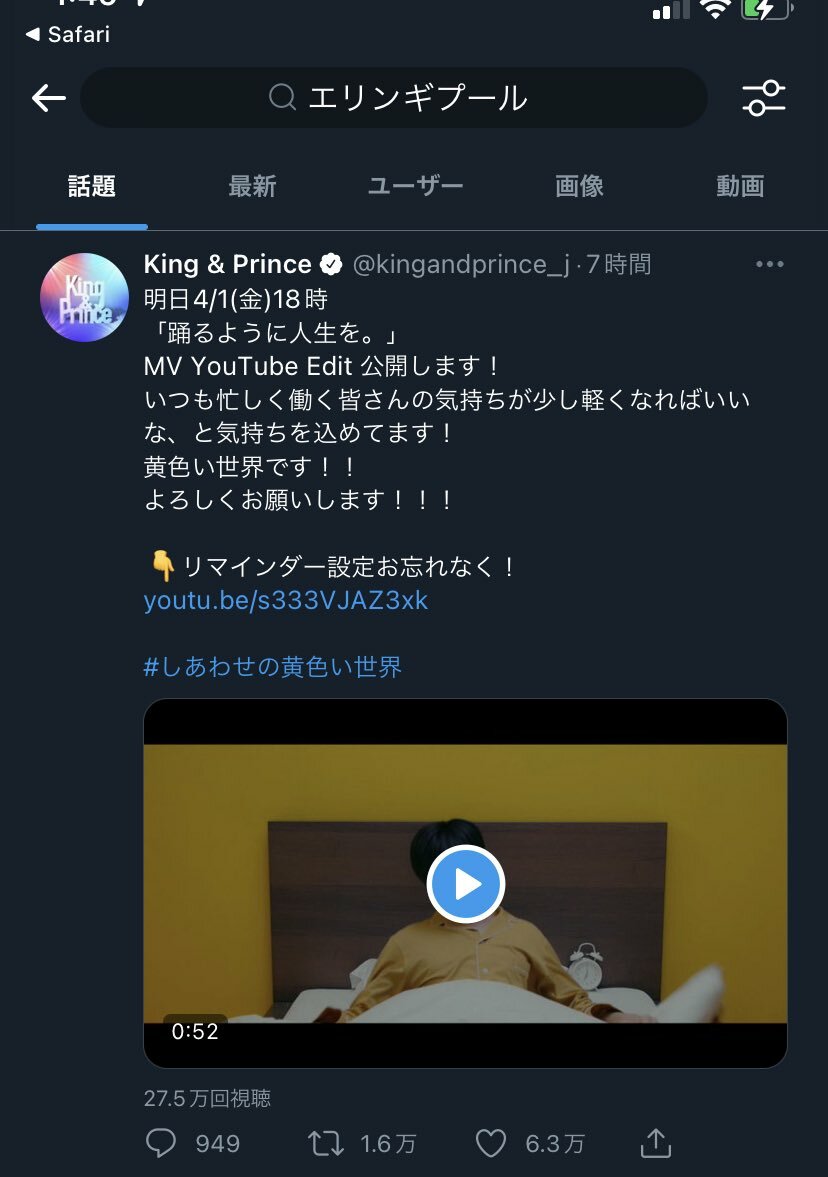Return to Safari via the back link

tap(68, 35)
